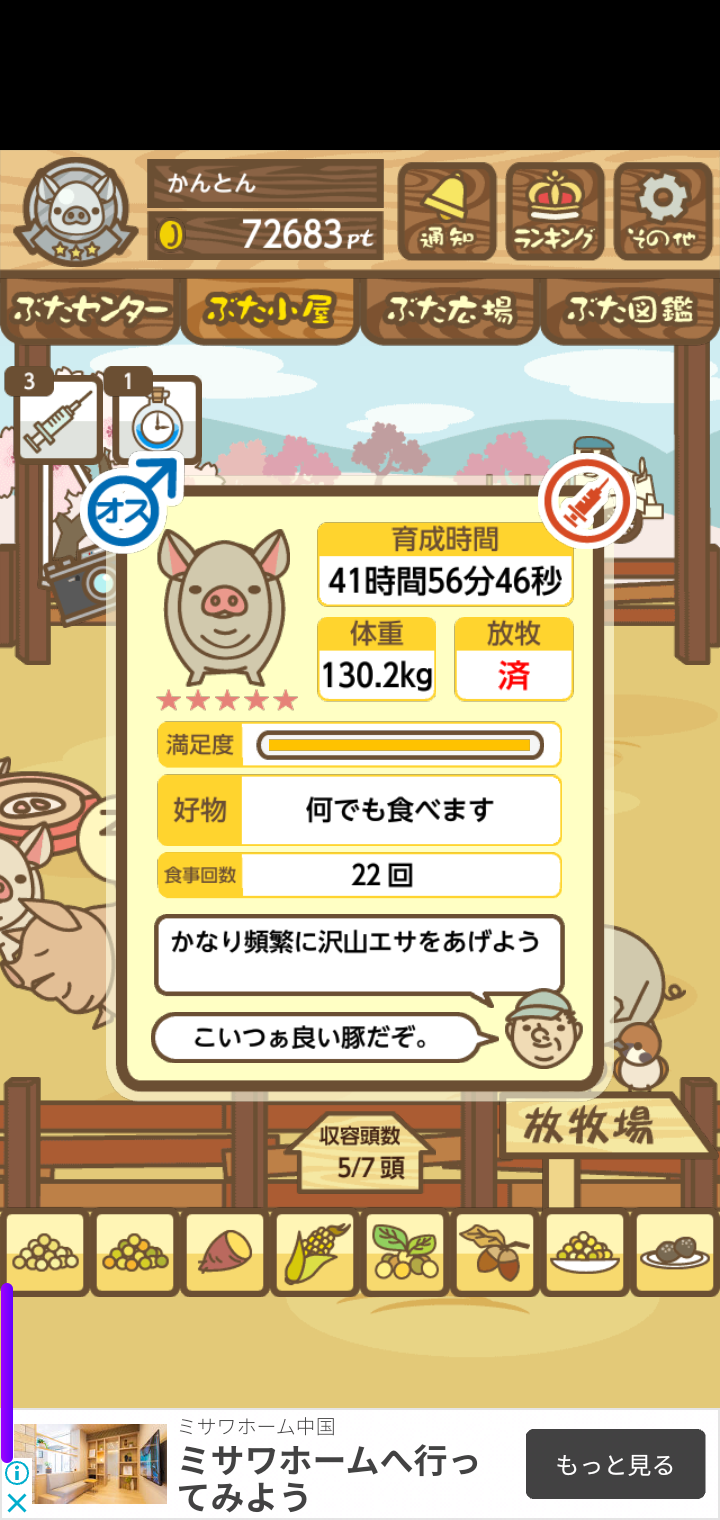Open the 通知 notifications bell
The image size is (720, 1520).
click(x=446, y=210)
